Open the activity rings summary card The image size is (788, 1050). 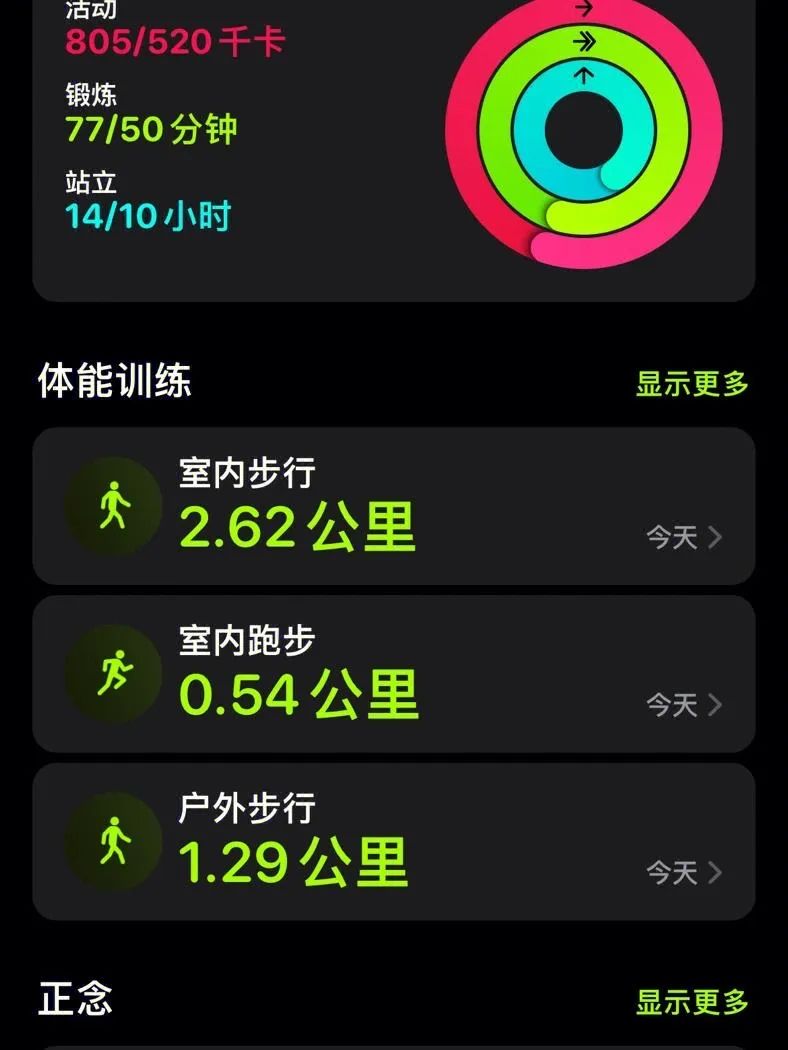click(x=393, y=150)
